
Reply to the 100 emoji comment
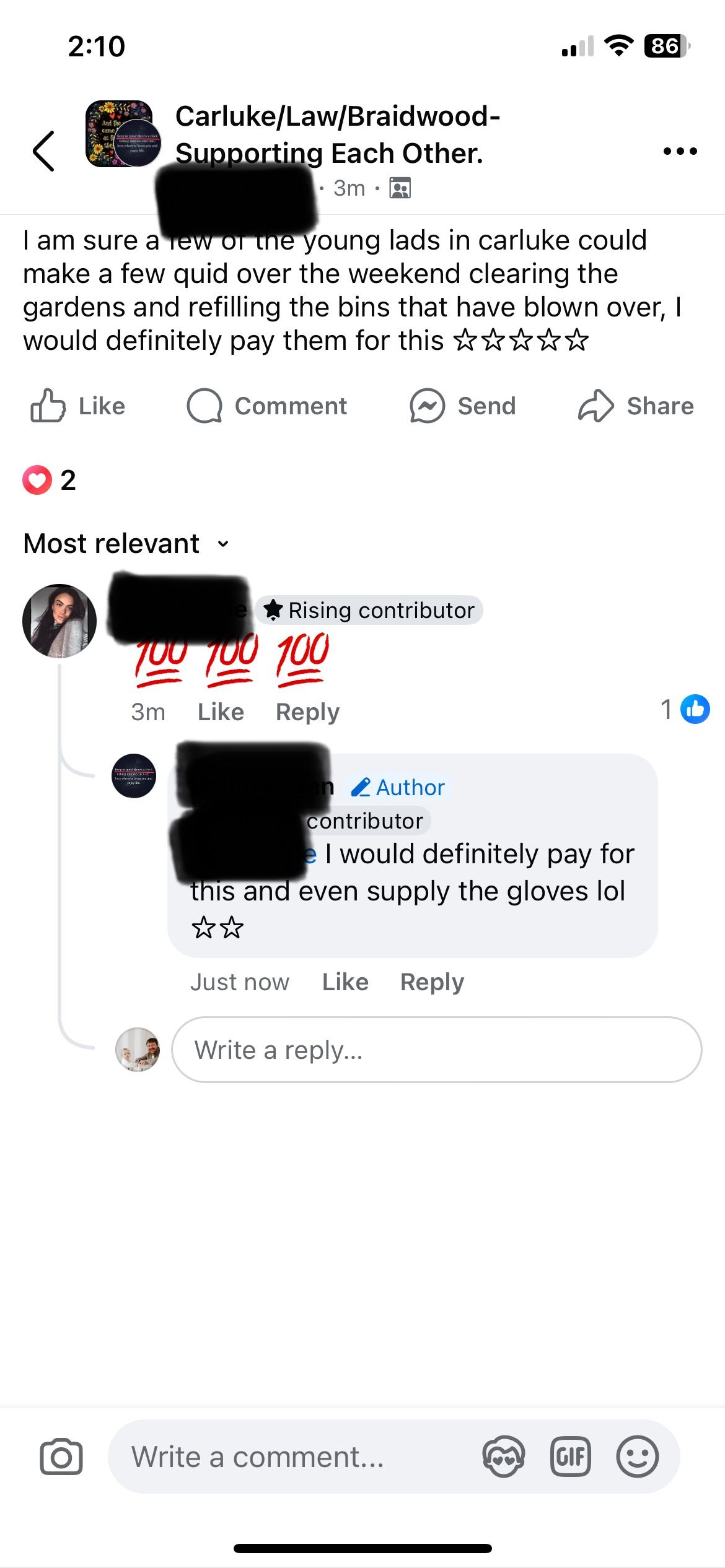307,712
